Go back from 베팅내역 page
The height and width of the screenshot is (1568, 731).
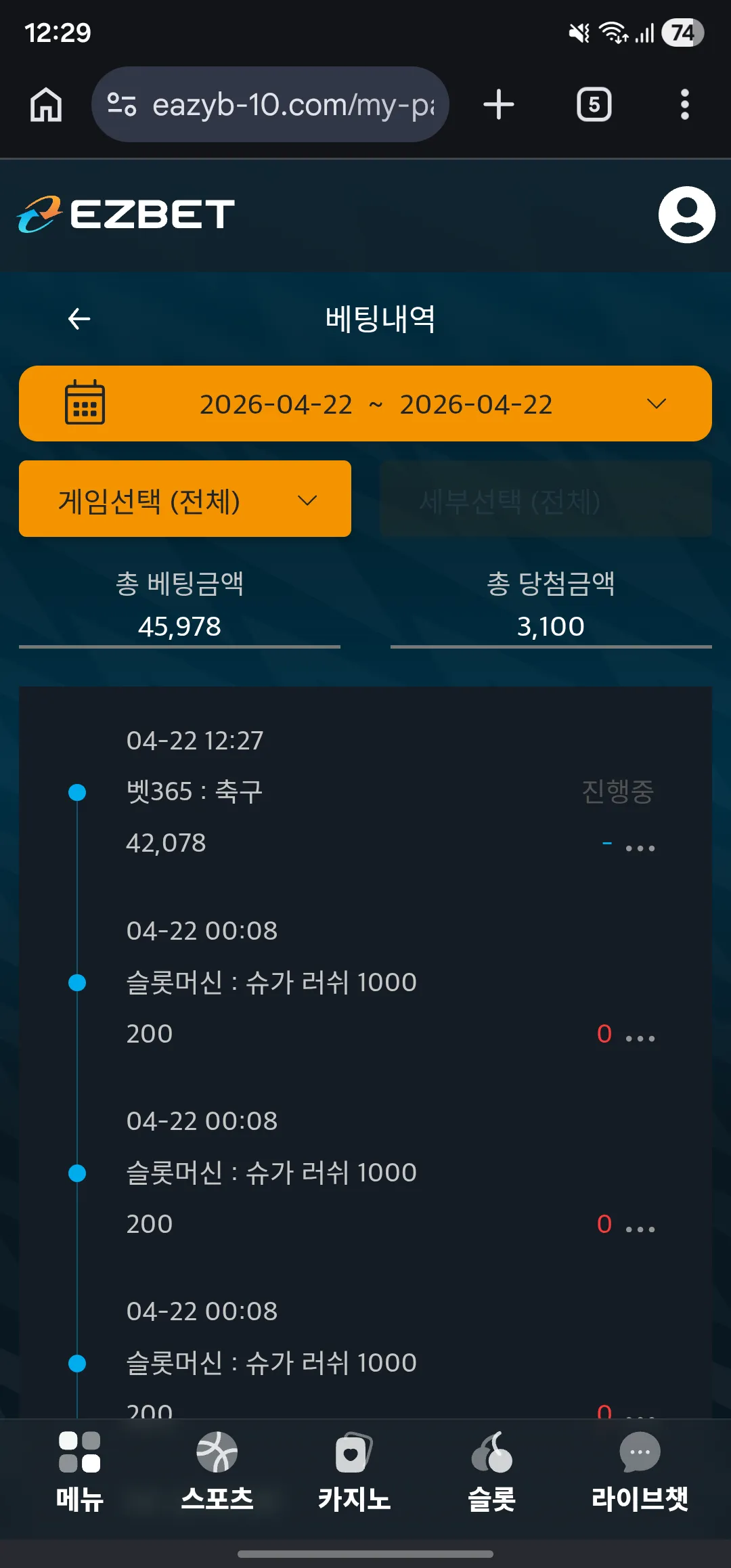[x=79, y=319]
